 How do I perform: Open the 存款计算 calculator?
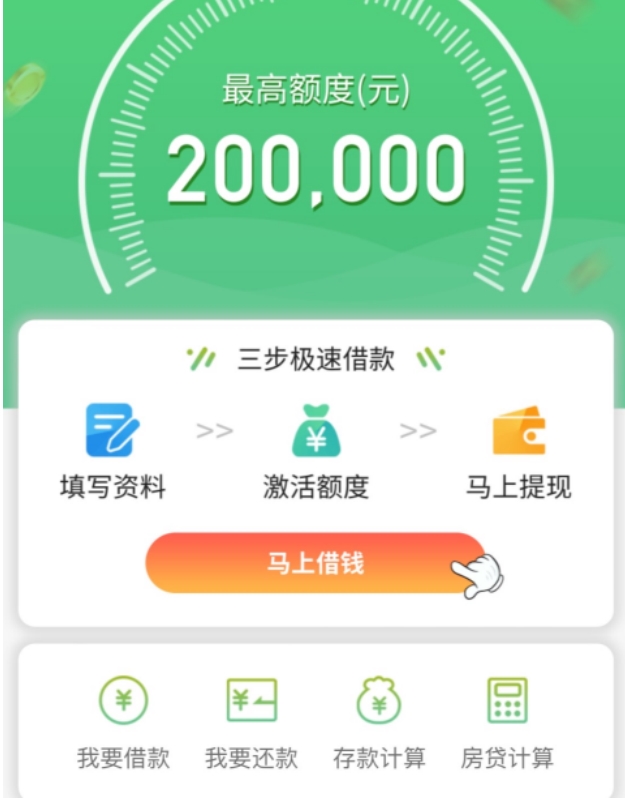click(379, 720)
